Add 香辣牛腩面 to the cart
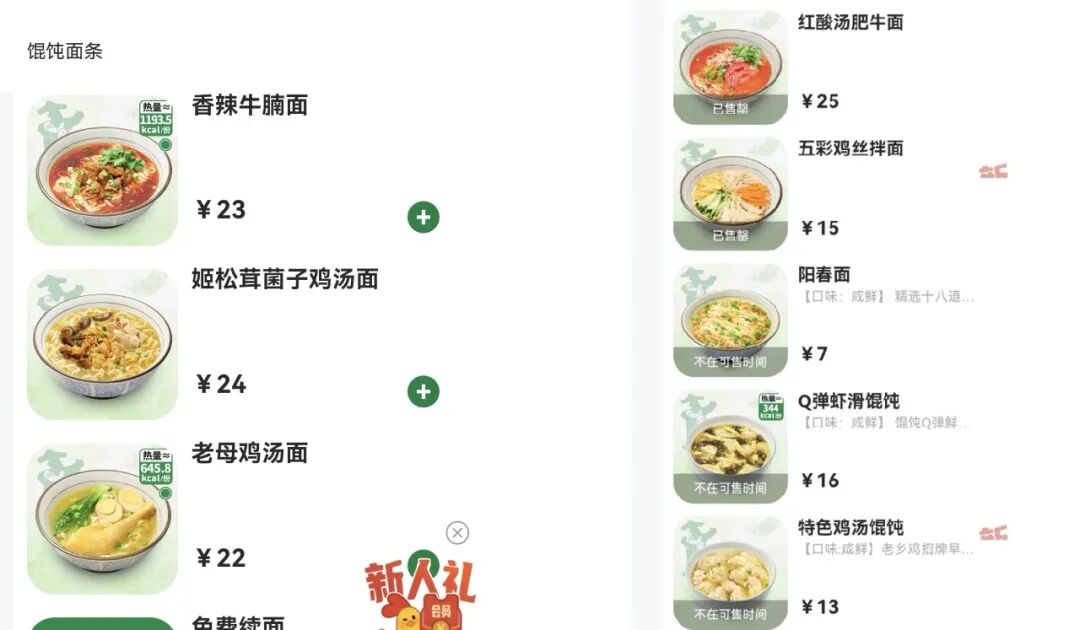This screenshot has width=1080, height=630. (x=423, y=217)
